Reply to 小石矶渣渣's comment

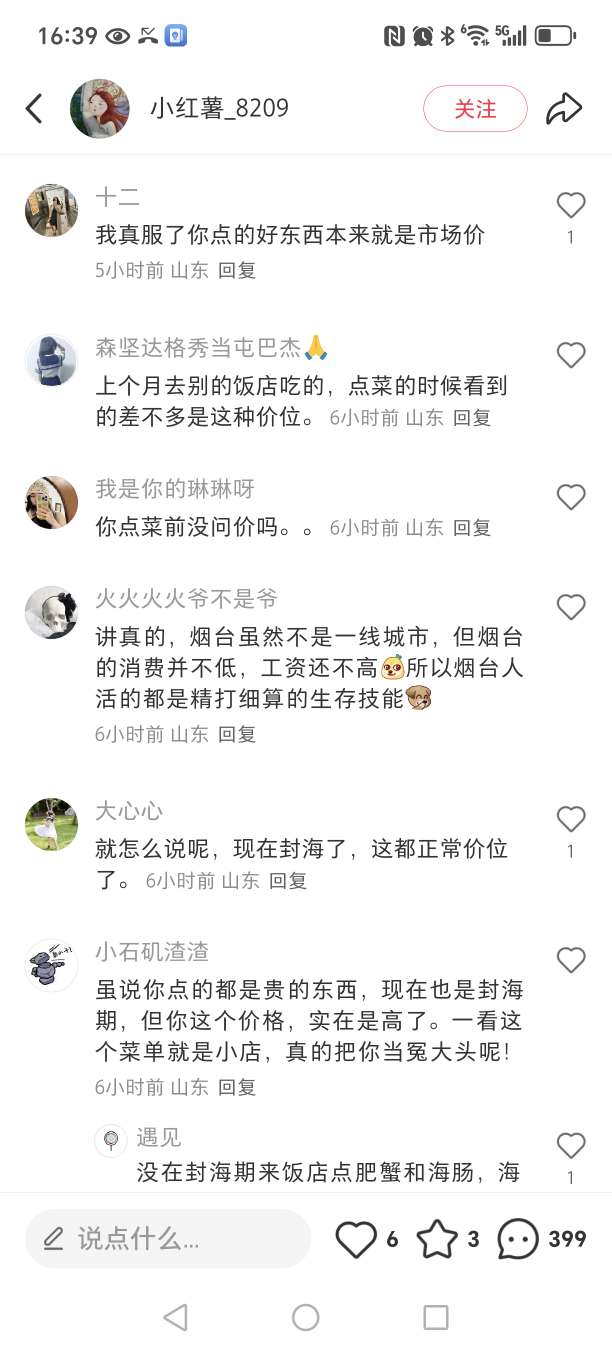click(x=237, y=1087)
